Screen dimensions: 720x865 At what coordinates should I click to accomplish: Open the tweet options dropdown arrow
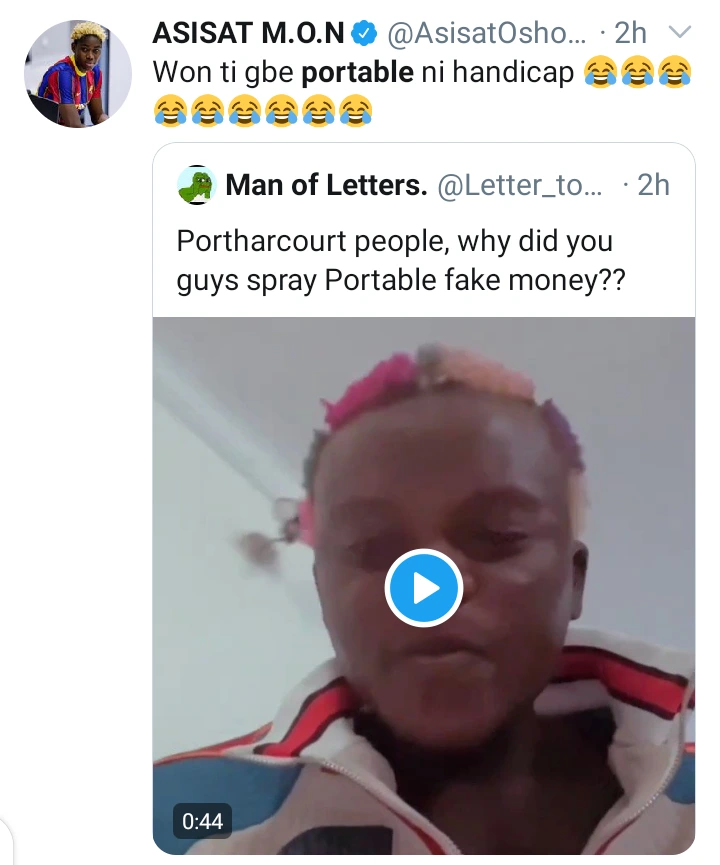[x=679, y=33]
